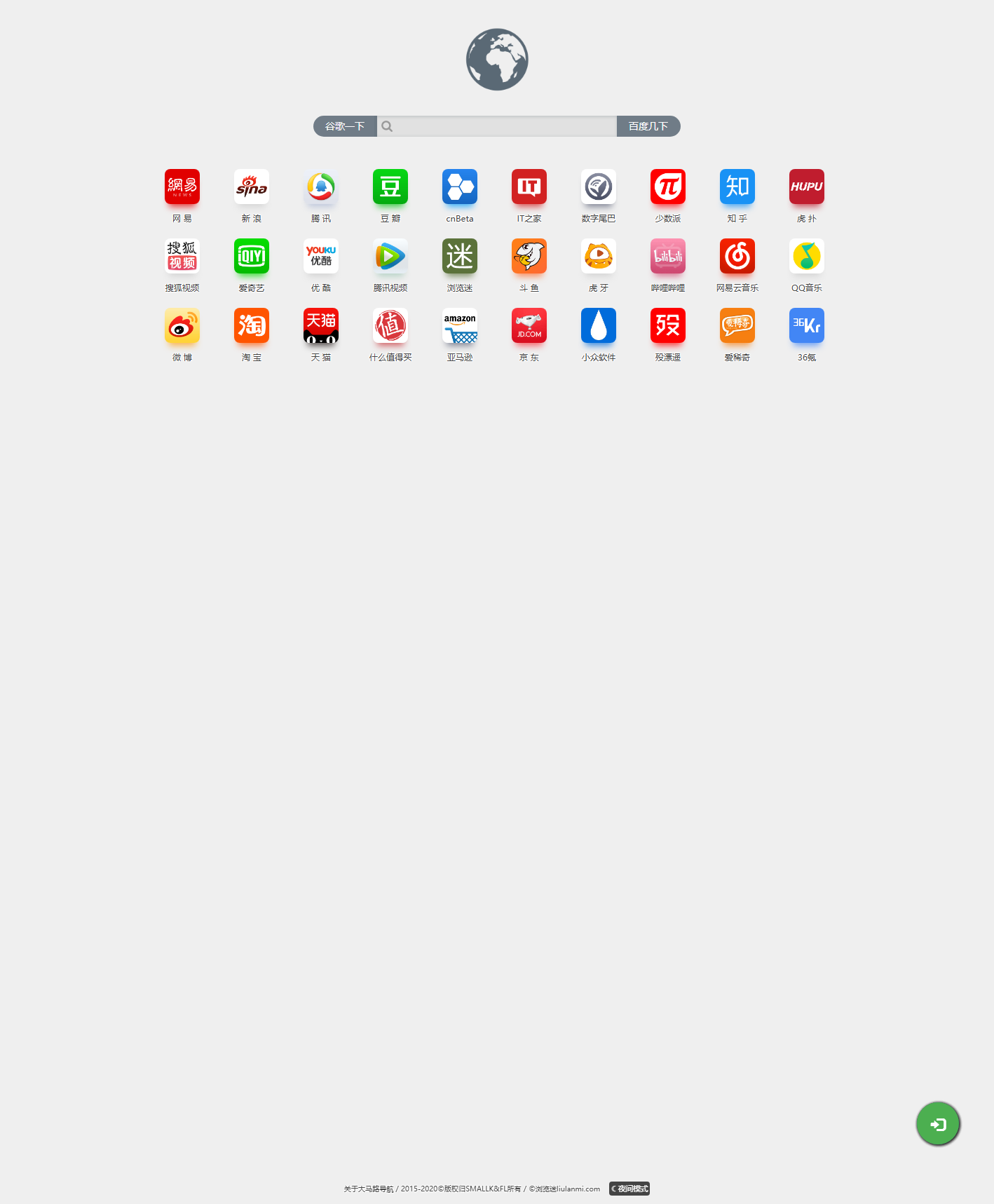Screen dimensions: 994x1204
Task: Open the 斗鱼 shark icon
Action: pos(529,257)
